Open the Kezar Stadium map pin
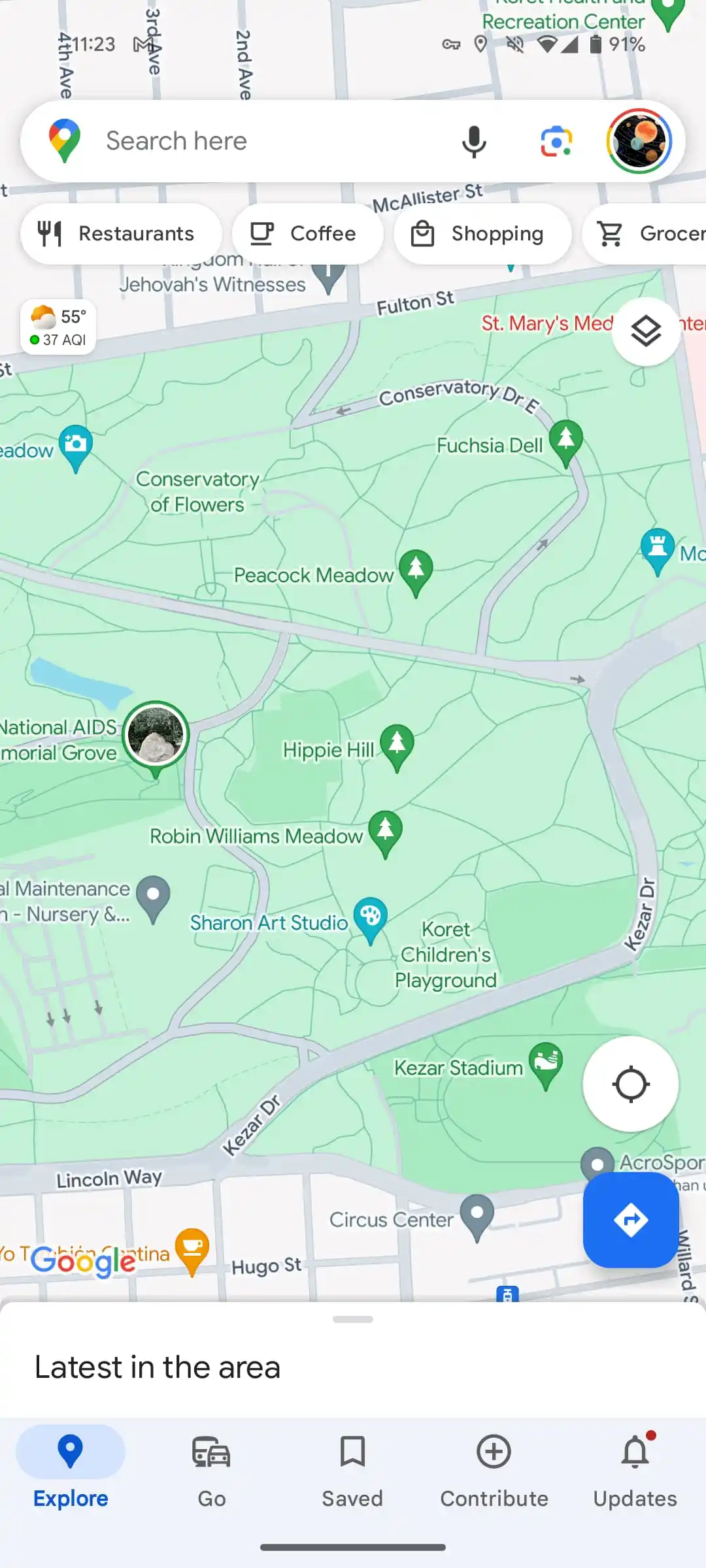 point(545,1062)
